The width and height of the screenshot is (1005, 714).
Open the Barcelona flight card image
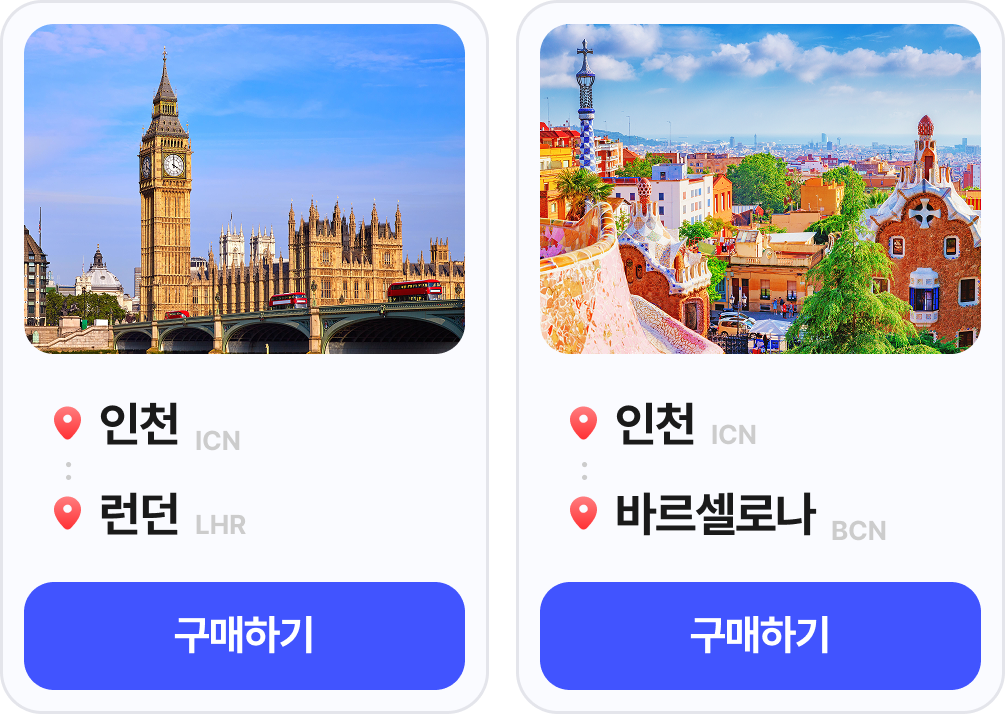[x=760, y=189]
